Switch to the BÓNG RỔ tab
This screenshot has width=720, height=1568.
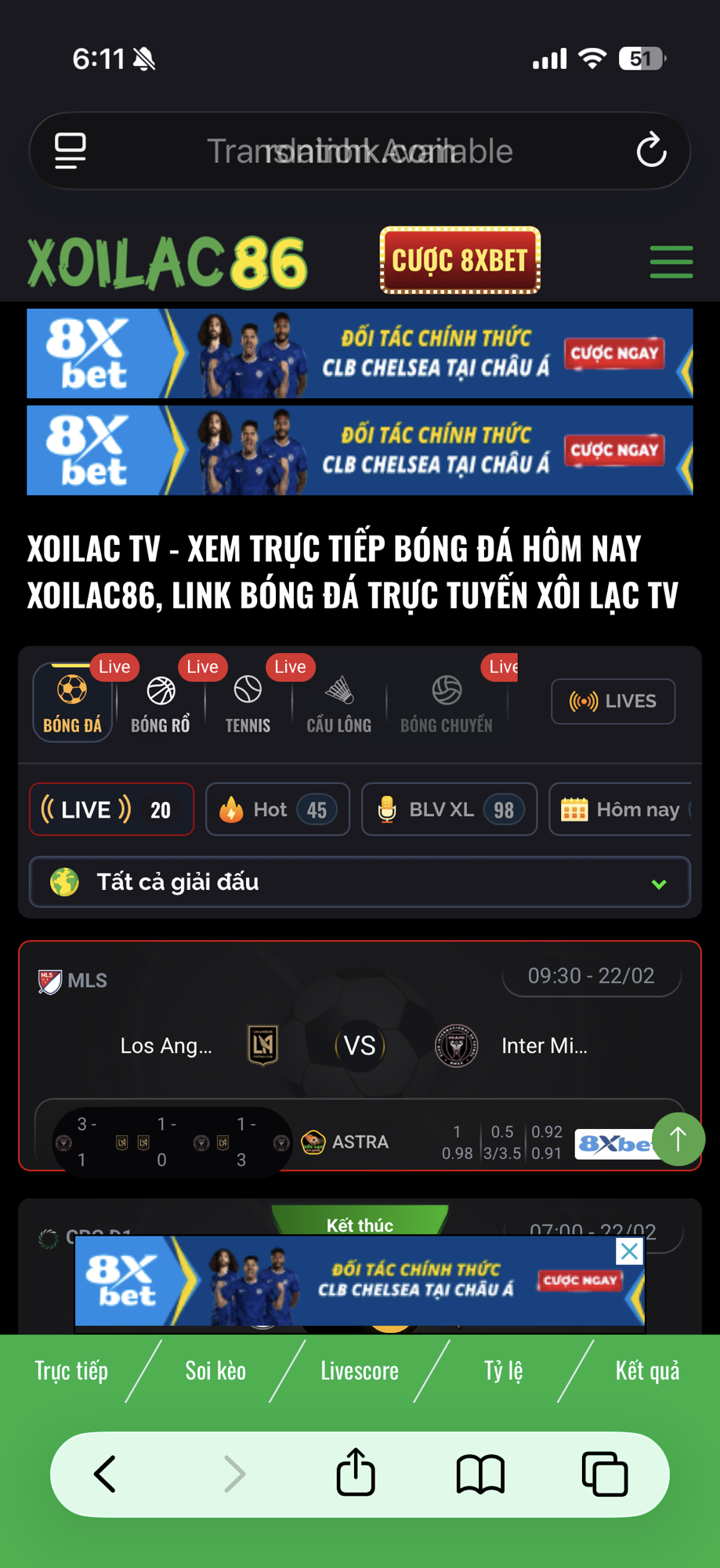tap(161, 703)
